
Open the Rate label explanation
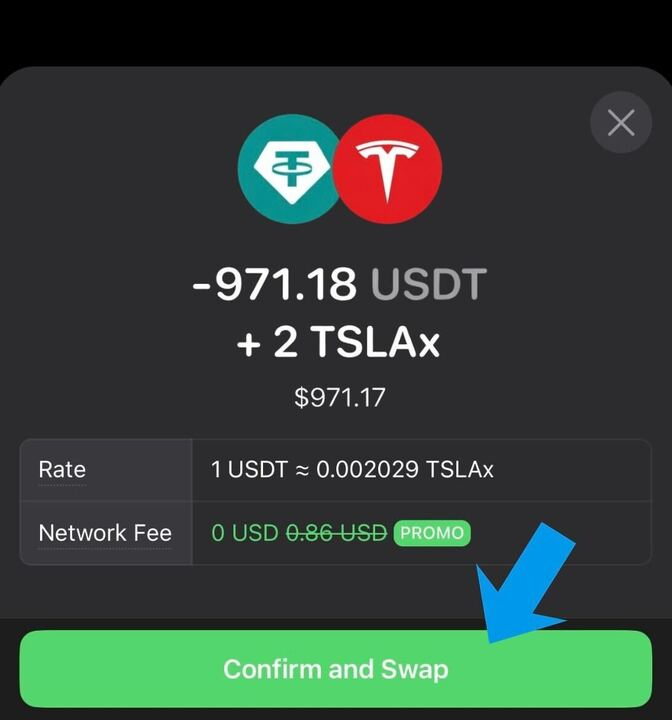[62, 470]
